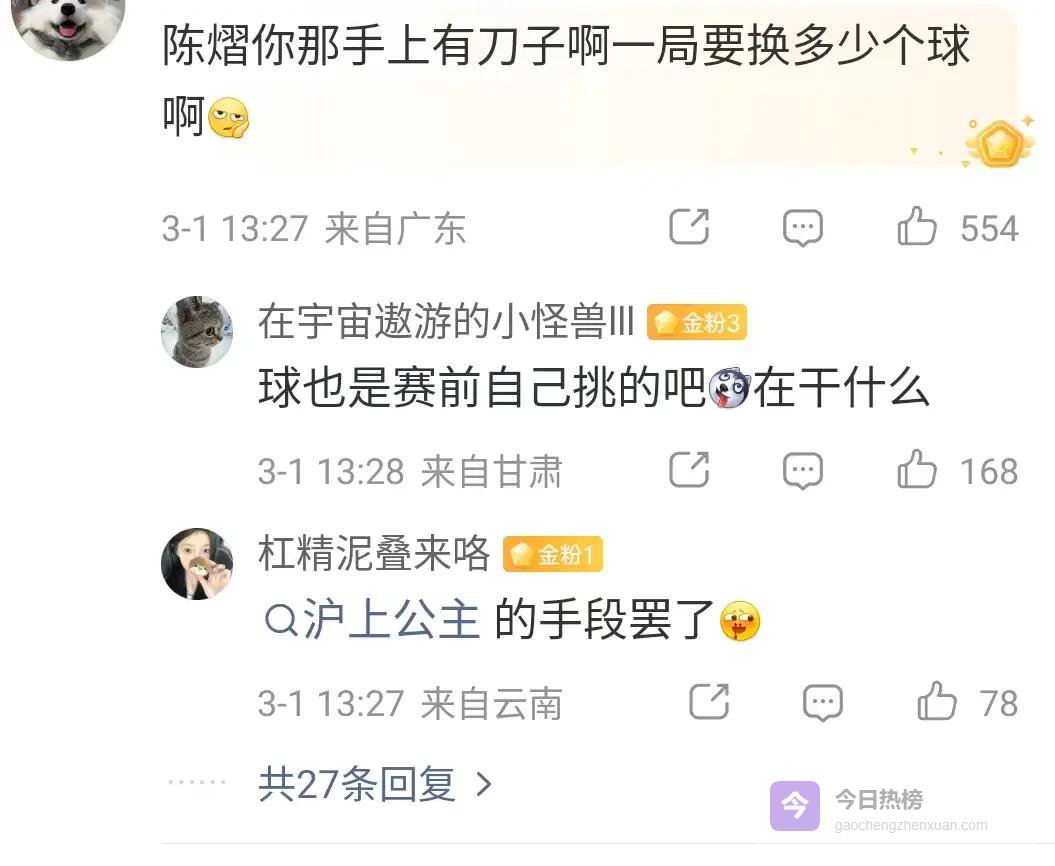
Task: Open 杠精泥叠来咯's profile via username
Action: pyautogui.click(x=374, y=553)
